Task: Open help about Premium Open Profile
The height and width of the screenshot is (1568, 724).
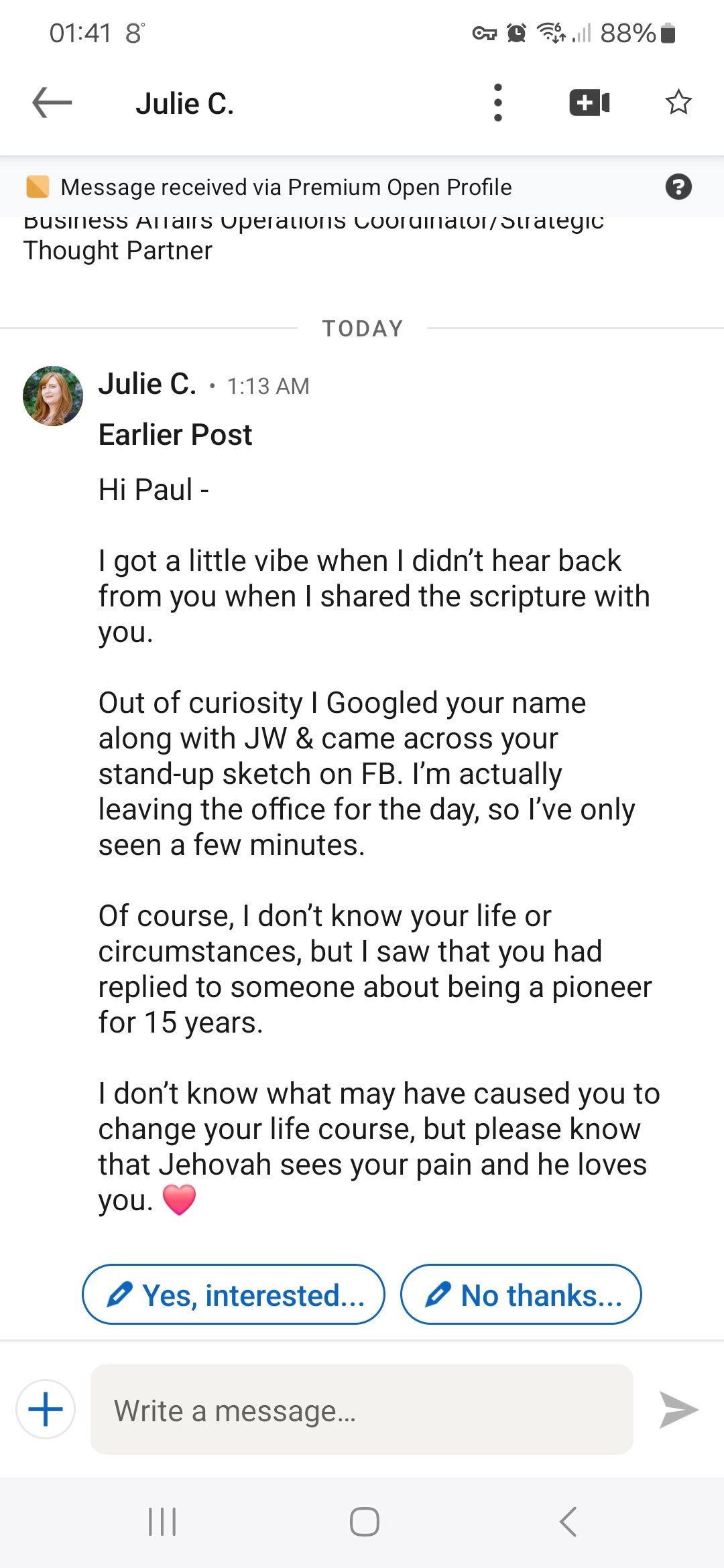Action: coord(678,187)
